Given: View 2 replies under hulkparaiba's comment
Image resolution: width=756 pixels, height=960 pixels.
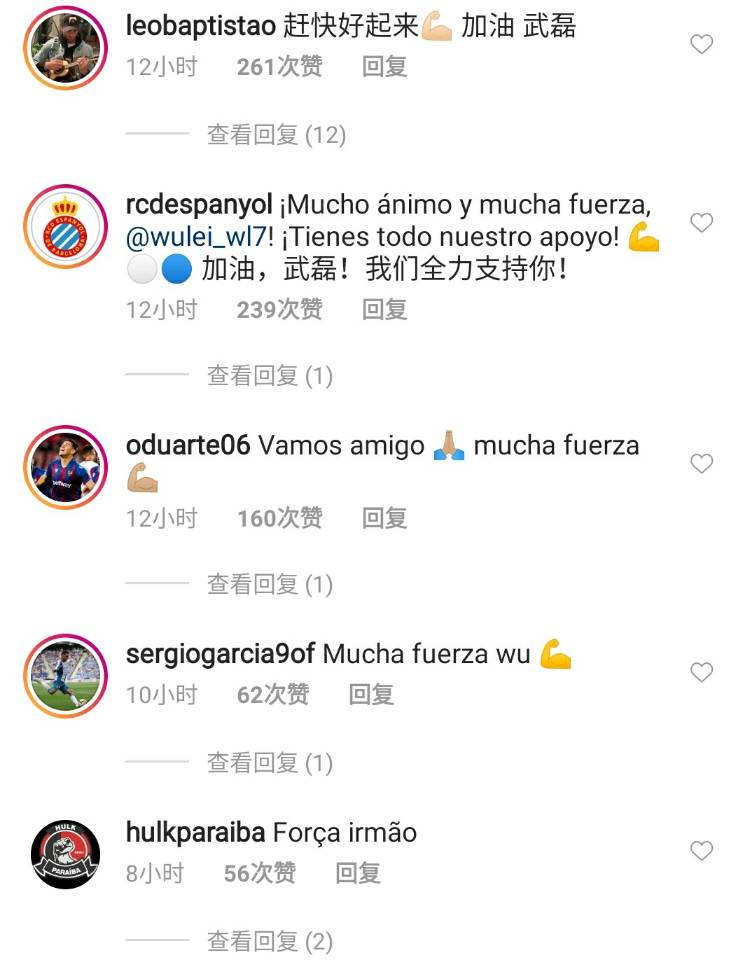Looking at the screenshot, I should point(270,941).
